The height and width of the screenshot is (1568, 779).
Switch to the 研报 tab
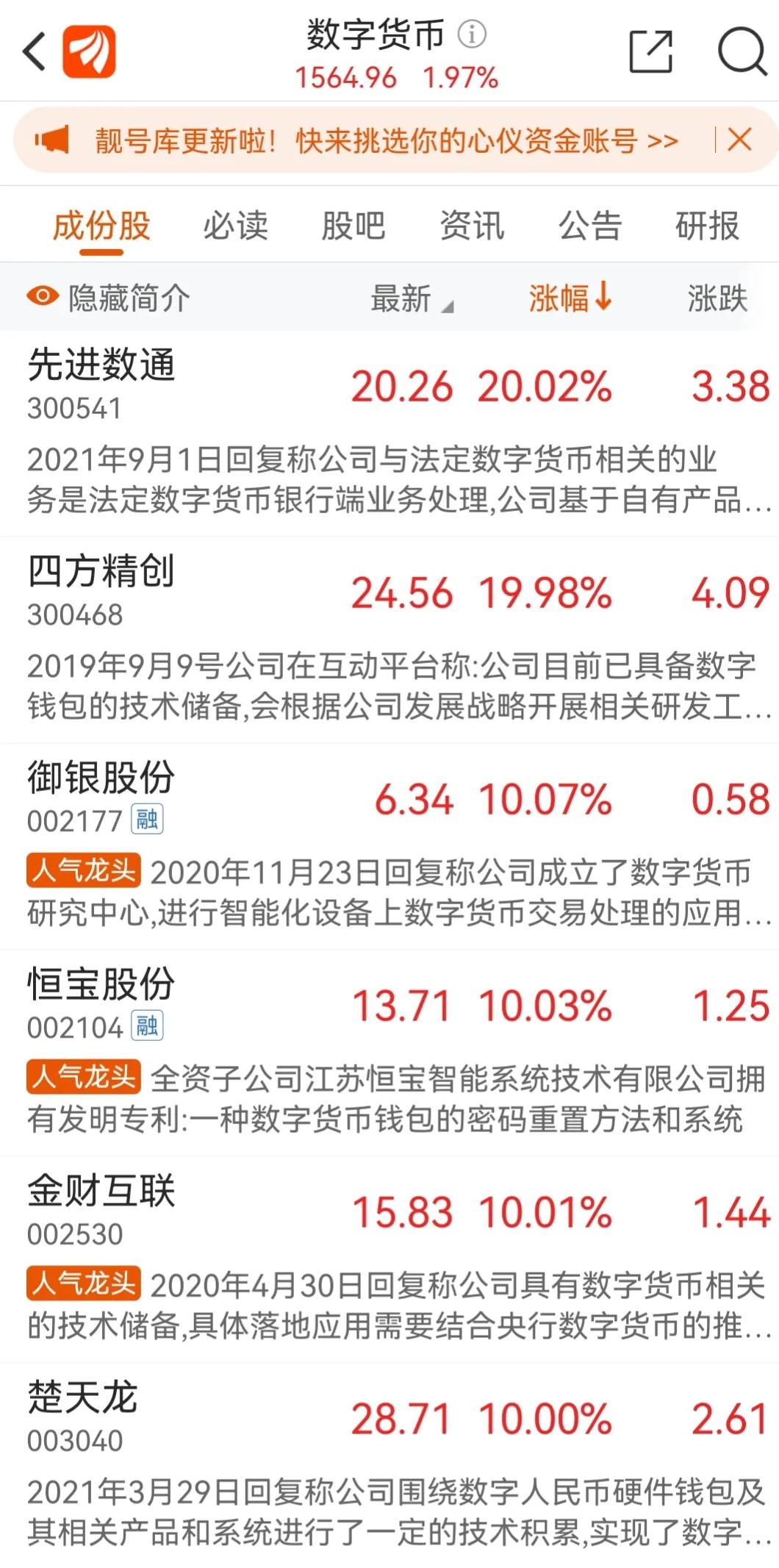coord(707,225)
